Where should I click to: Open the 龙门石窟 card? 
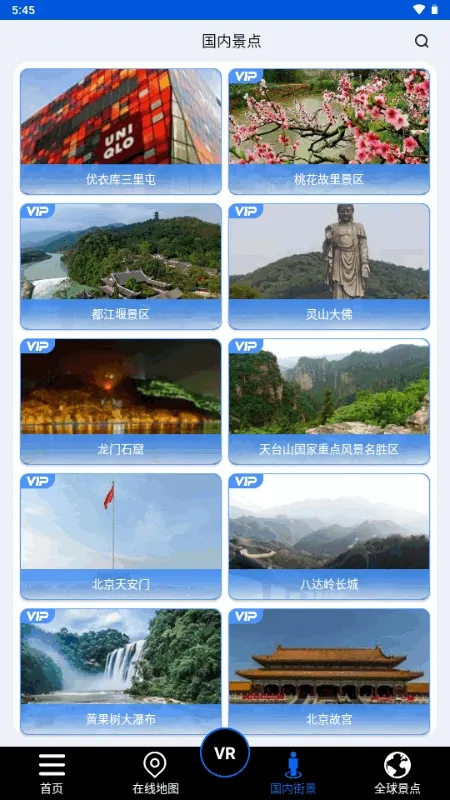[121, 402]
